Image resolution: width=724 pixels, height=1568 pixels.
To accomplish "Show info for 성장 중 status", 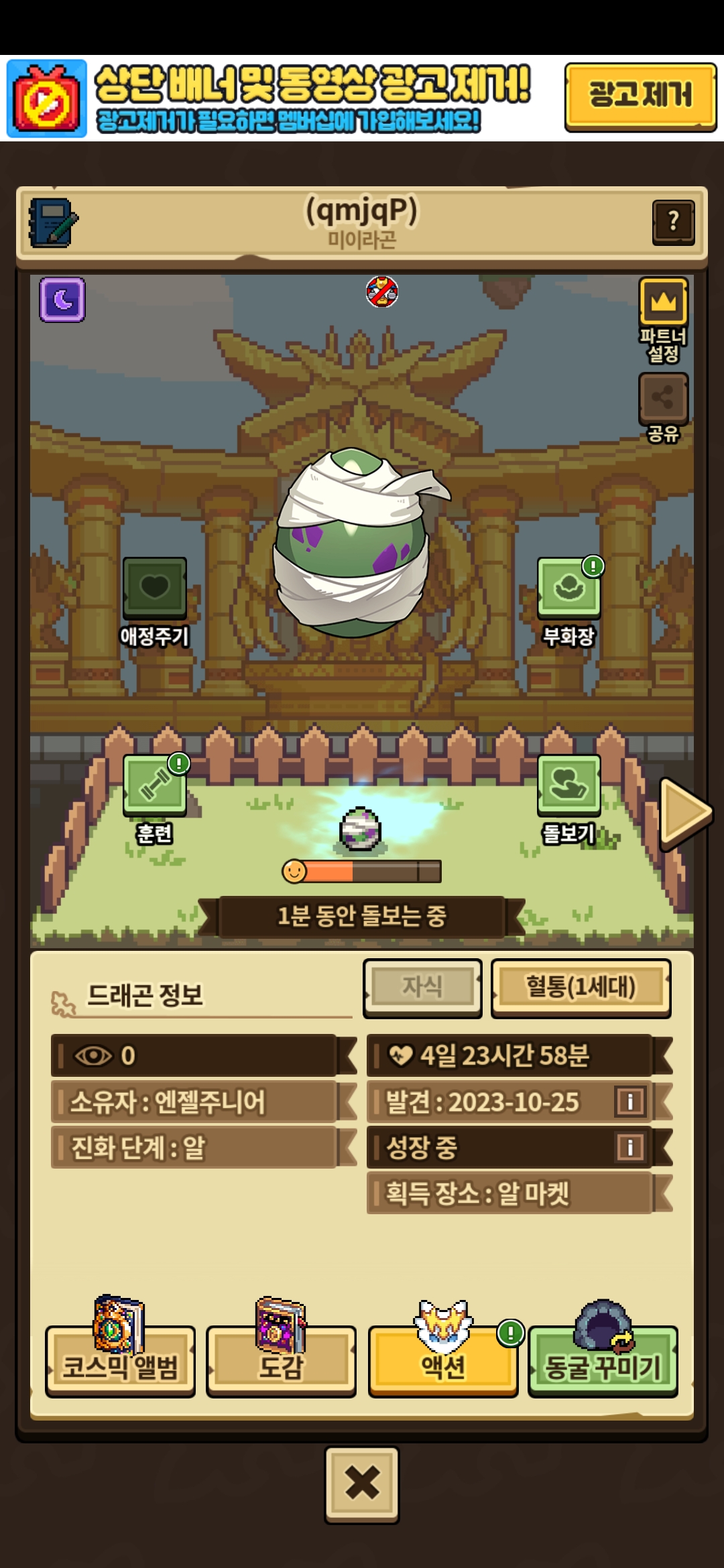I will pyautogui.click(x=630, y=1147).
